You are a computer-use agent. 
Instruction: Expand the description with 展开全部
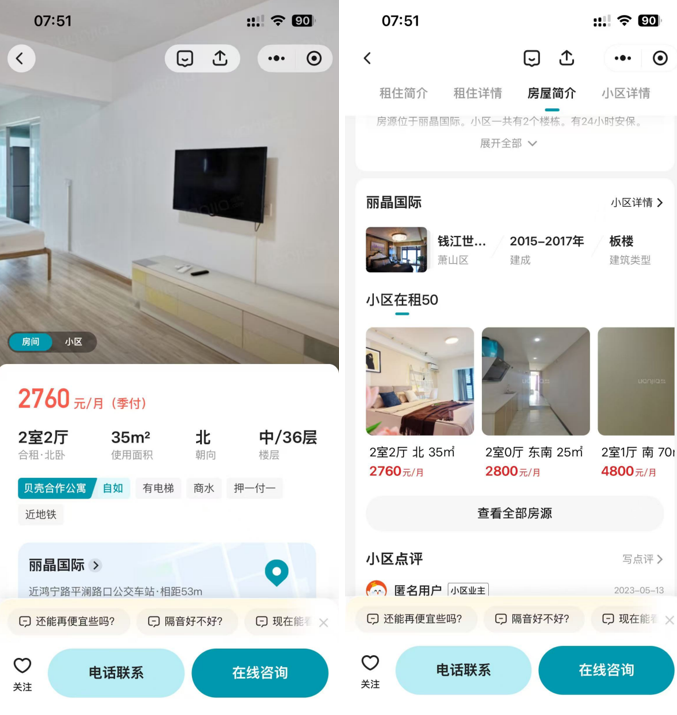[x=509, y=143]
